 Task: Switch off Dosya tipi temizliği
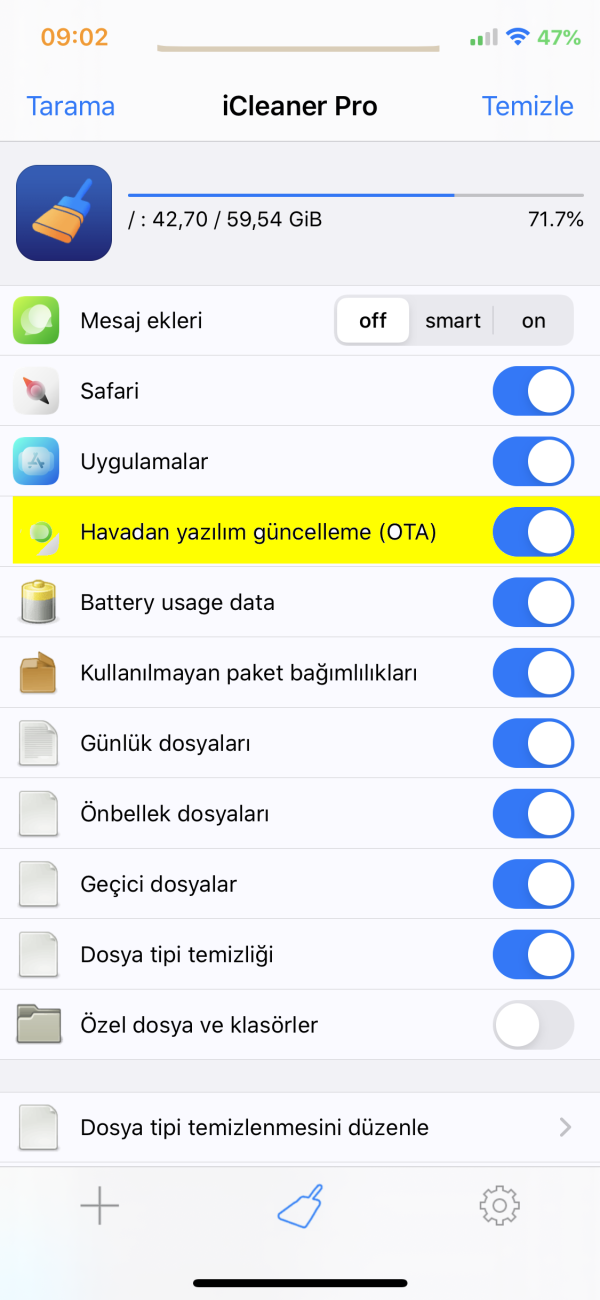pyautogui.click(x=533, y=955)
